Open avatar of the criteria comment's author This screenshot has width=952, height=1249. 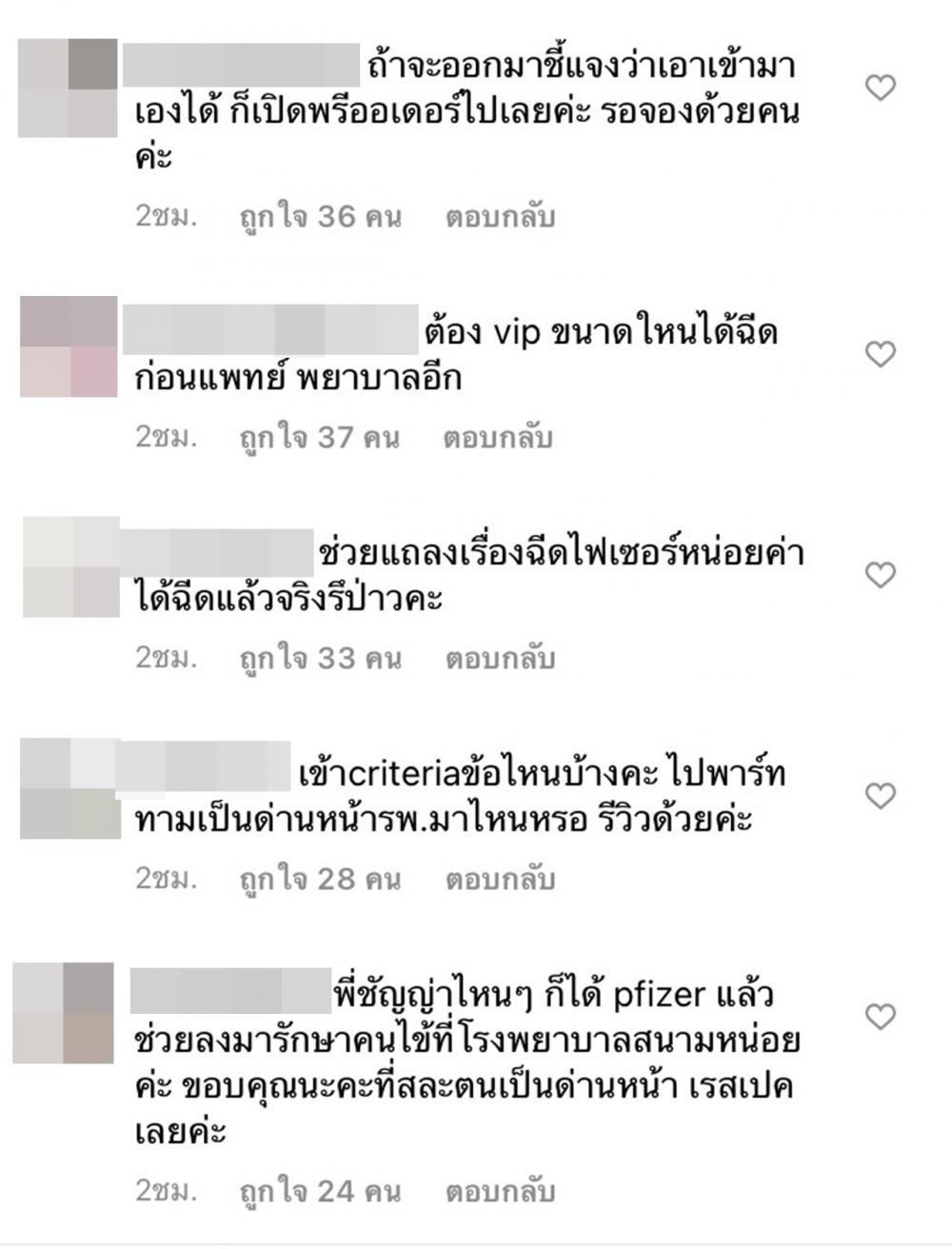point(69,788)
